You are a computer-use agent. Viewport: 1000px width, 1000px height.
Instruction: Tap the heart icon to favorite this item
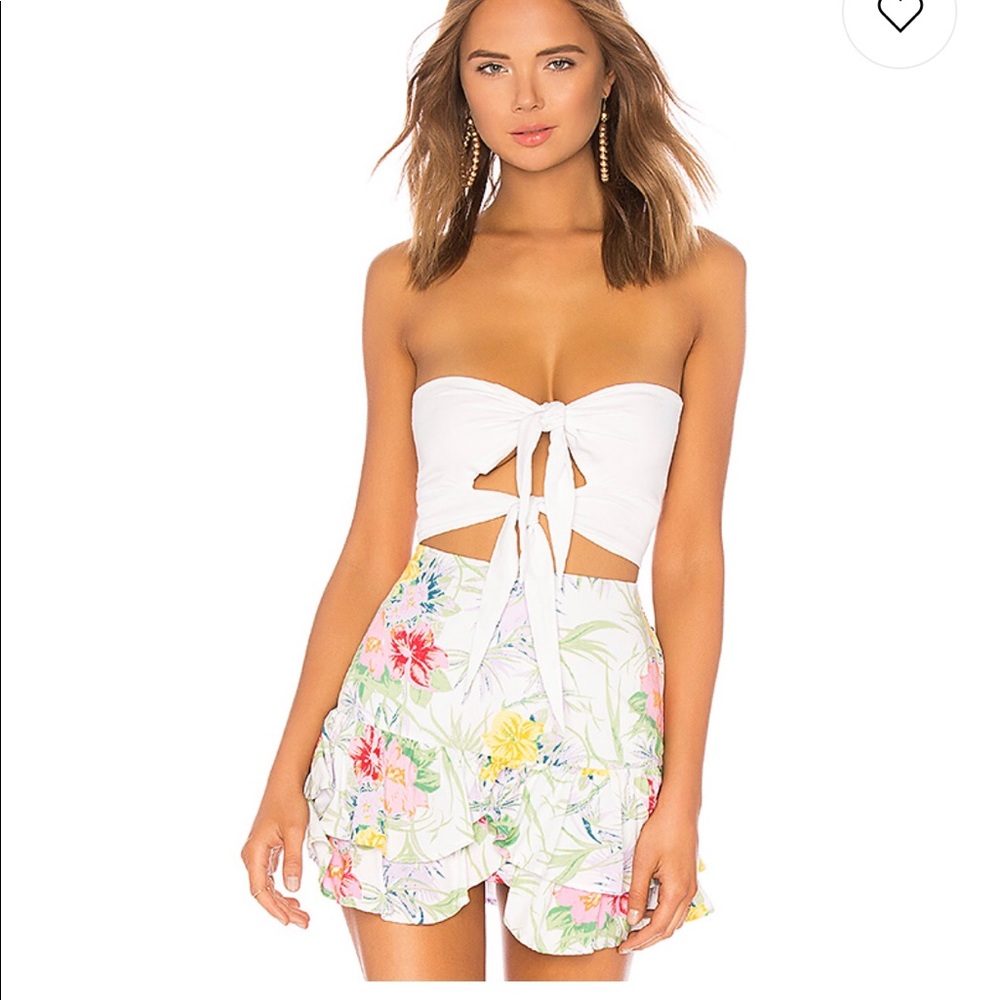pos(899,14)
